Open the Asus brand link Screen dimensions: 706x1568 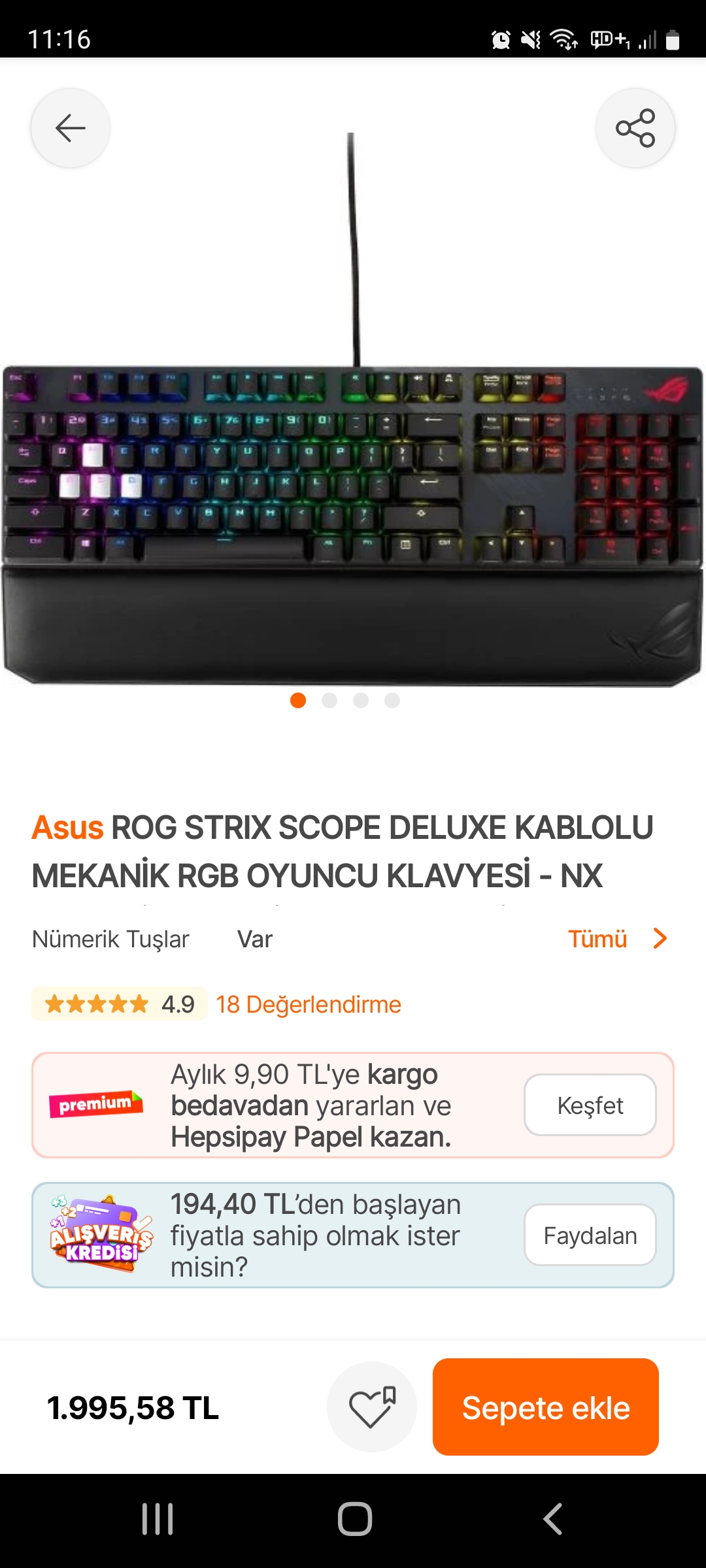click(67, 828)
